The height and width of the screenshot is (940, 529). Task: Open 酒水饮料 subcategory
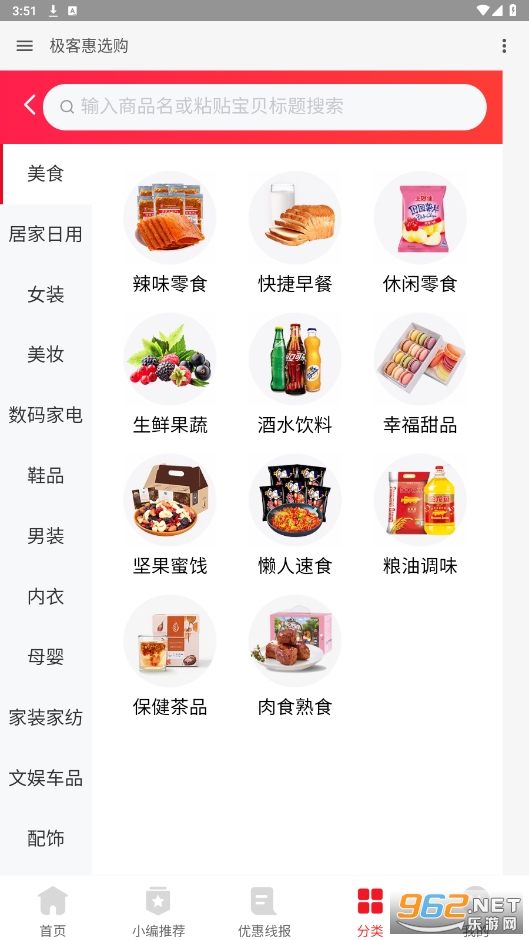coord(295,374)
